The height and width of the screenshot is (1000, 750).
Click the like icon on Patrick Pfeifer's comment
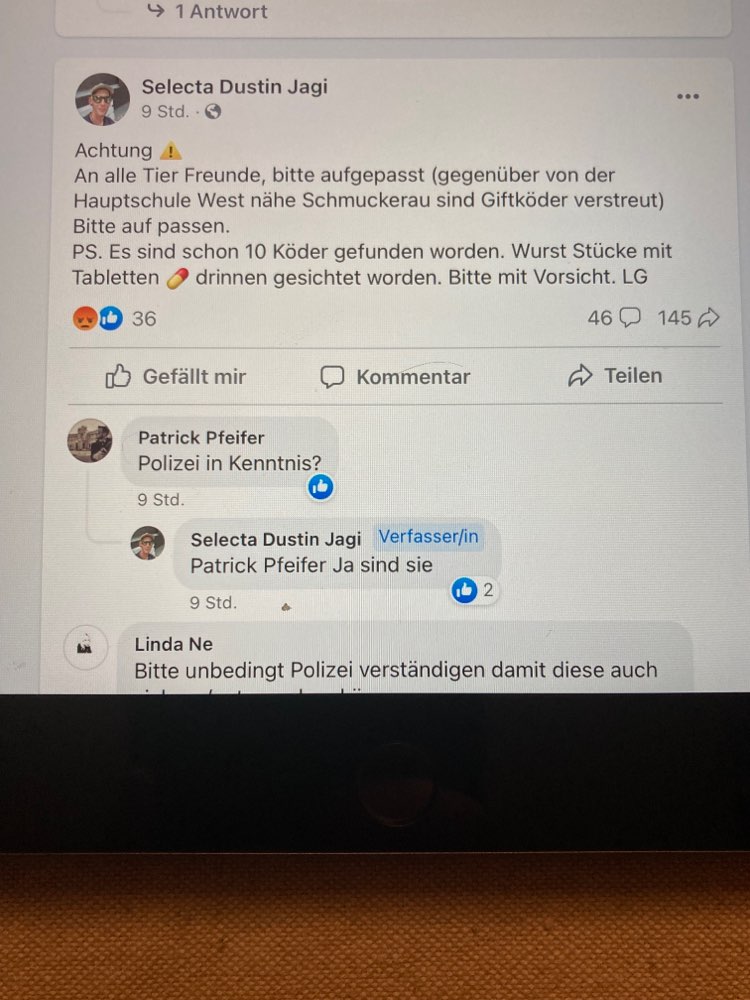[x=320, y=487]
